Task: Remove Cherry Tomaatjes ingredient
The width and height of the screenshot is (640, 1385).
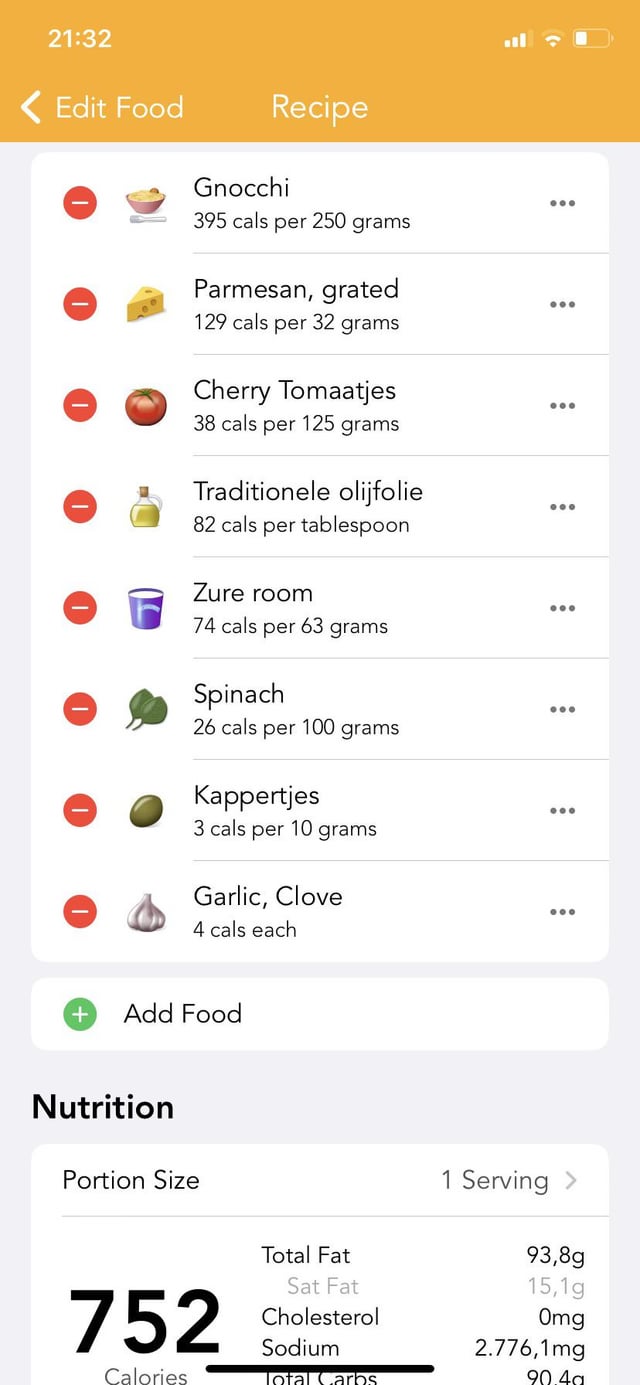Action: coord(80,405)
